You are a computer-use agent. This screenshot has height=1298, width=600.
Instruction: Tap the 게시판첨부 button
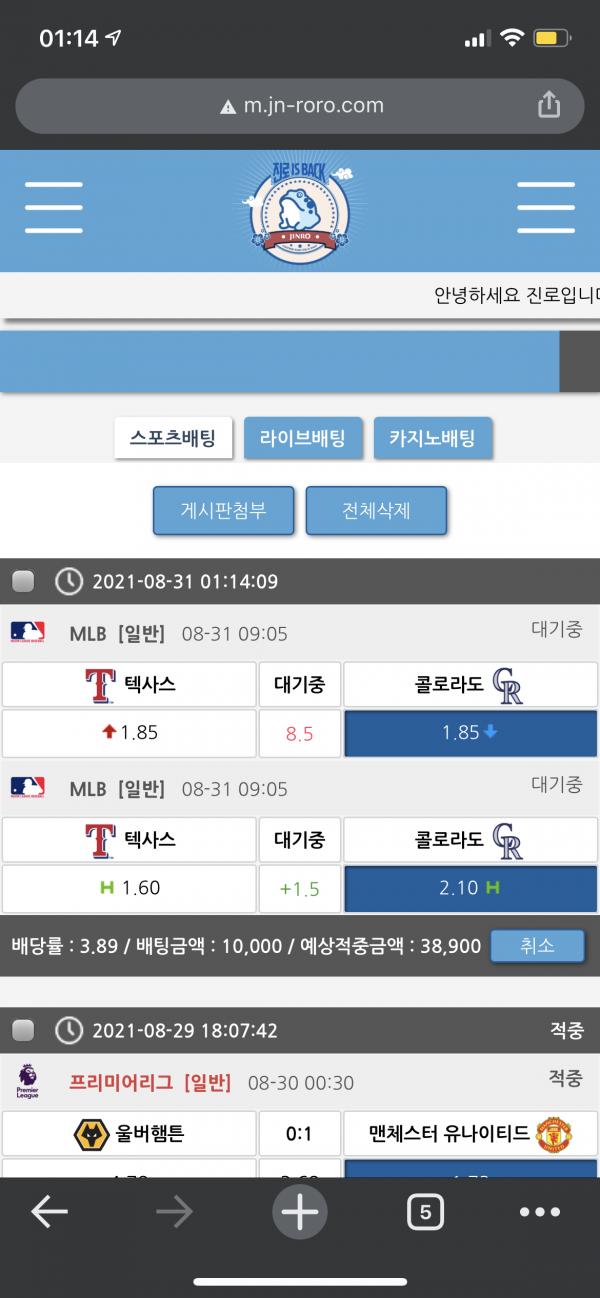224,511
